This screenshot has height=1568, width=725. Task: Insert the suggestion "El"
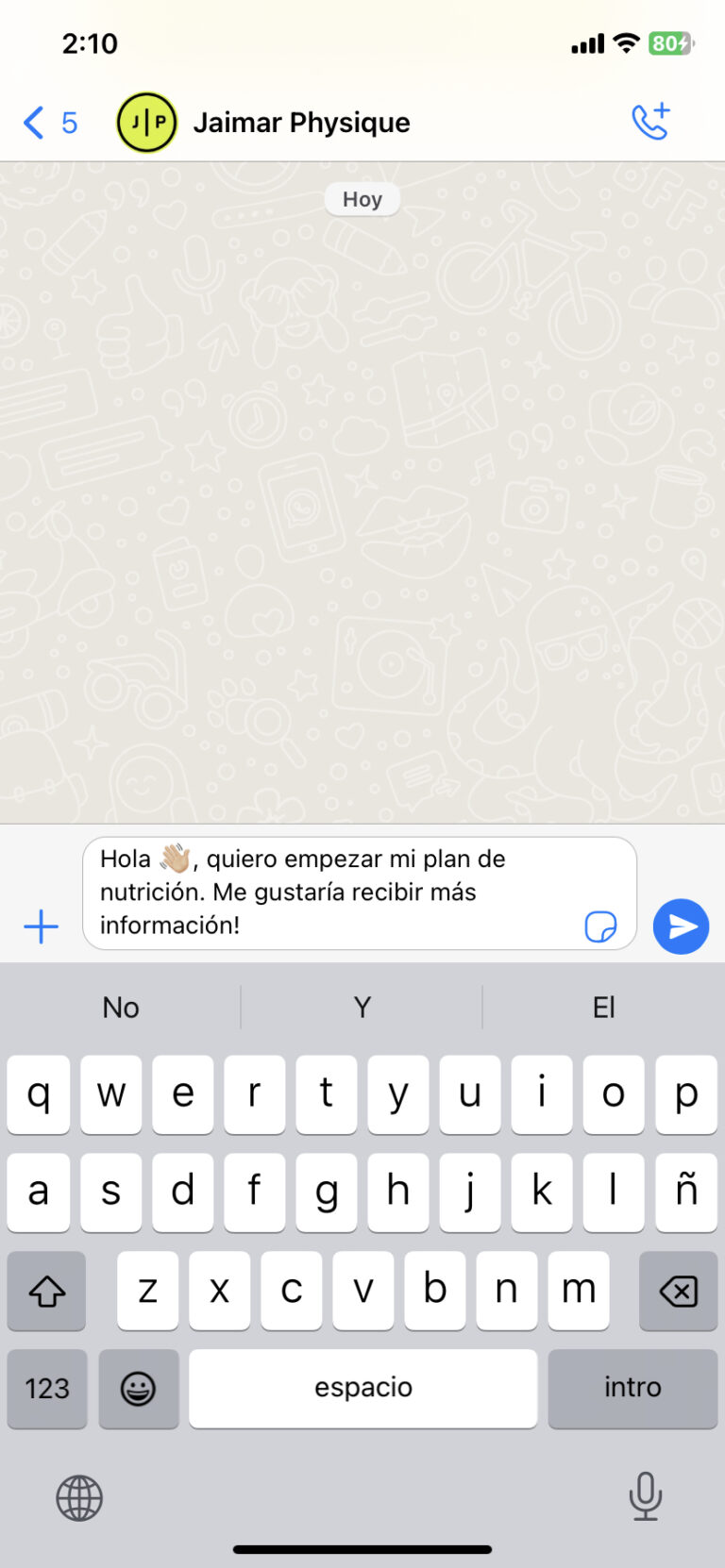pos(603,1008)
